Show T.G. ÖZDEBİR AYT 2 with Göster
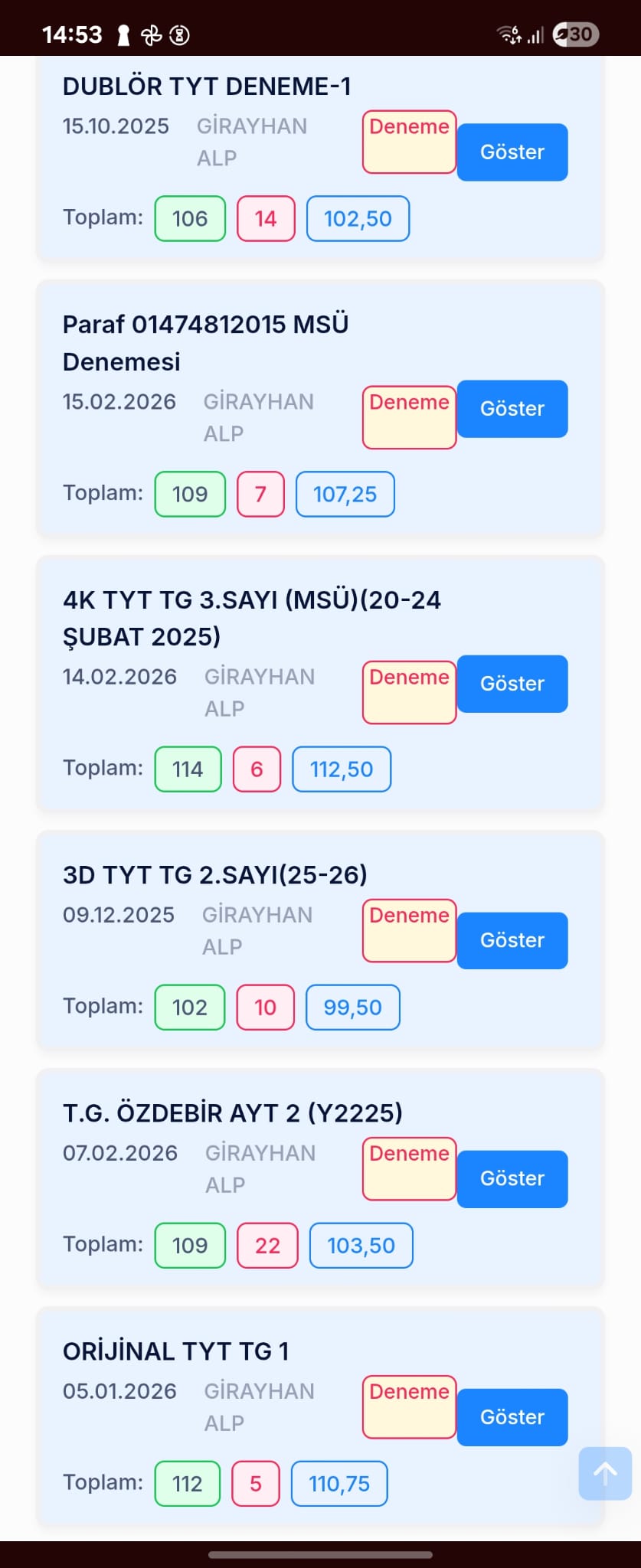The height and width of the screenshot is (1568, 641). (x=512, y=1178)
